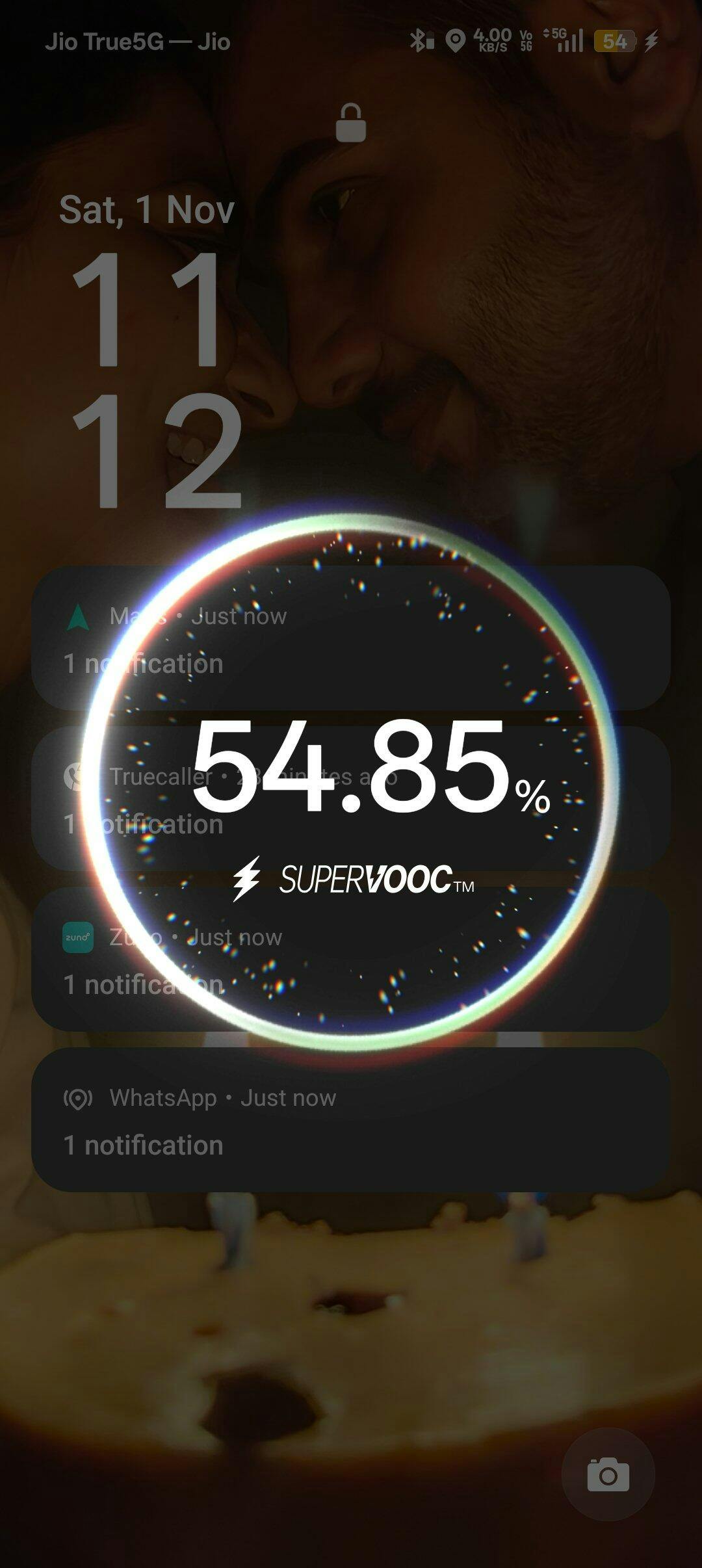Viewport: 702px width, 1568px height.
Task: Launch the camera shortcut
Action: pyautogui.click(x=608, y=1474)
